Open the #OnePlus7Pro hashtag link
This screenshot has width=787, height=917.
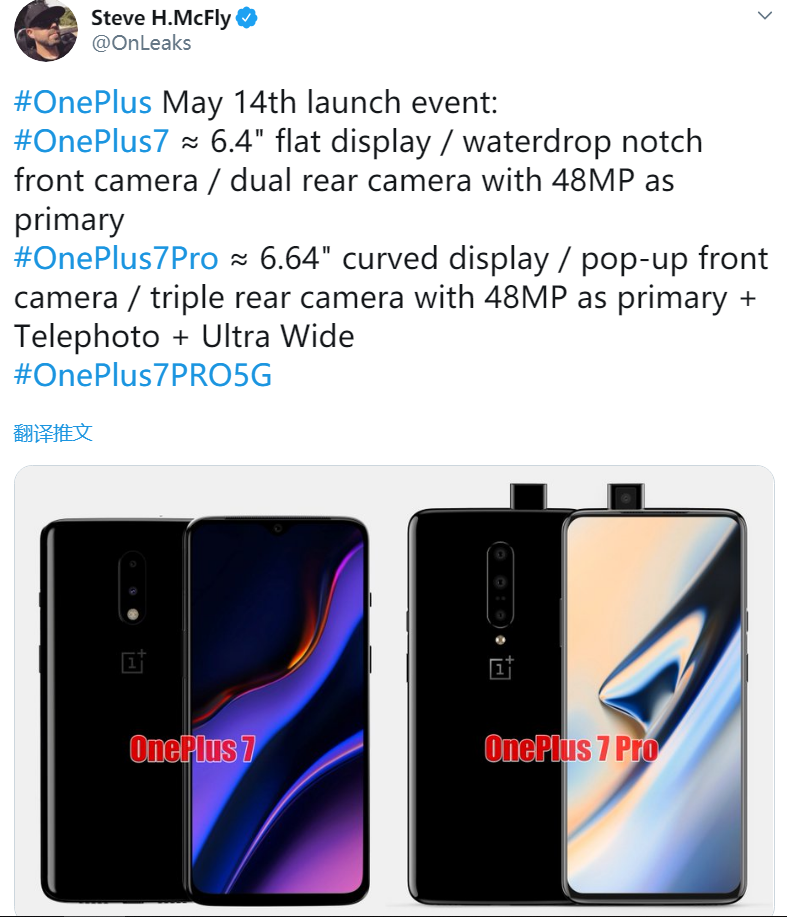pyautogui.click(x=116, y=258)
